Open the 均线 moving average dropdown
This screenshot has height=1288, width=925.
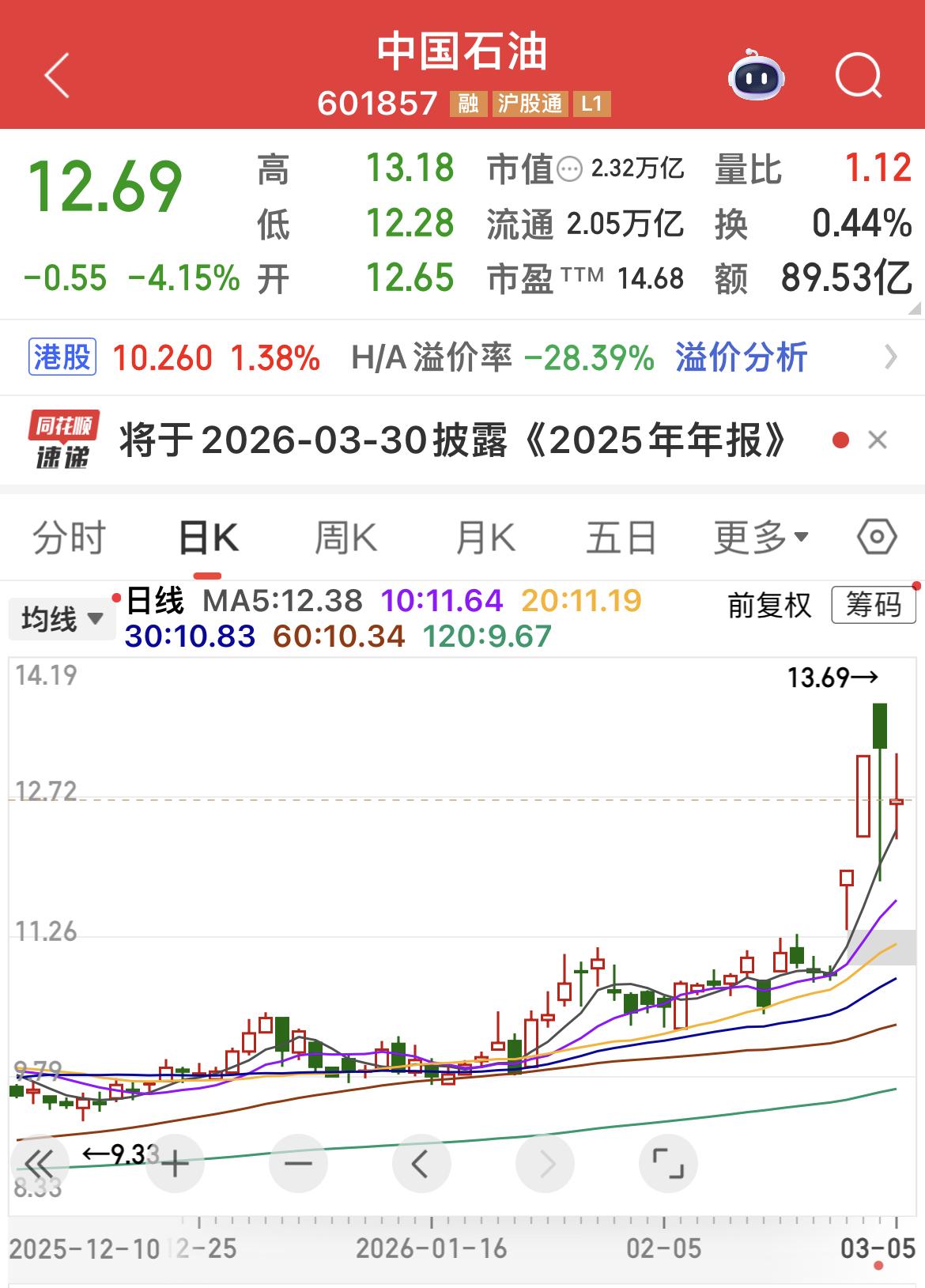coord(61,620)
